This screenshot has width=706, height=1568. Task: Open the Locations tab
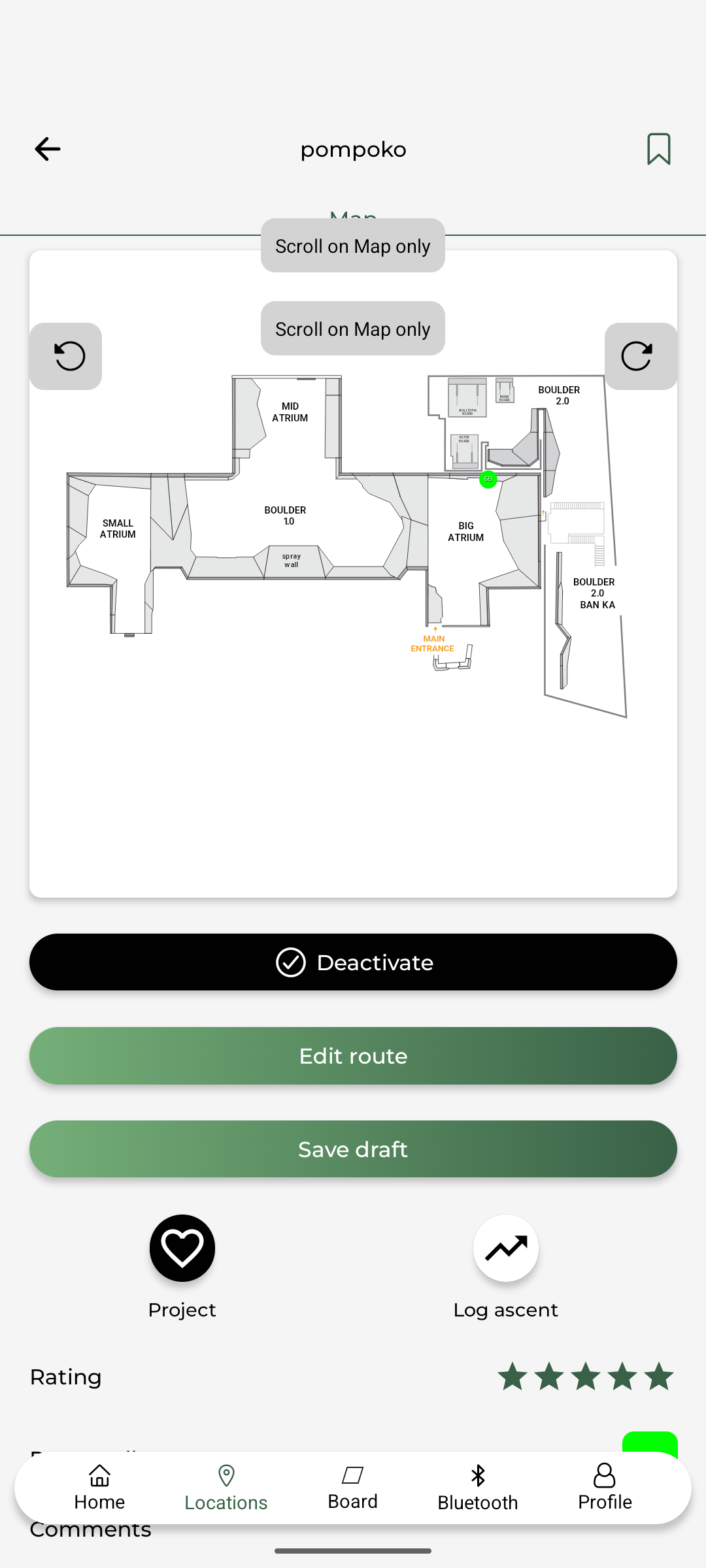pos(226,1488)
